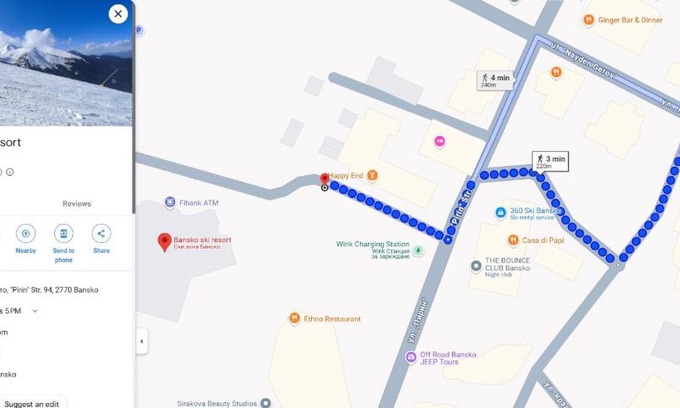Choose the 3 min walking route

pyautogui.click(x=549, y=161)
